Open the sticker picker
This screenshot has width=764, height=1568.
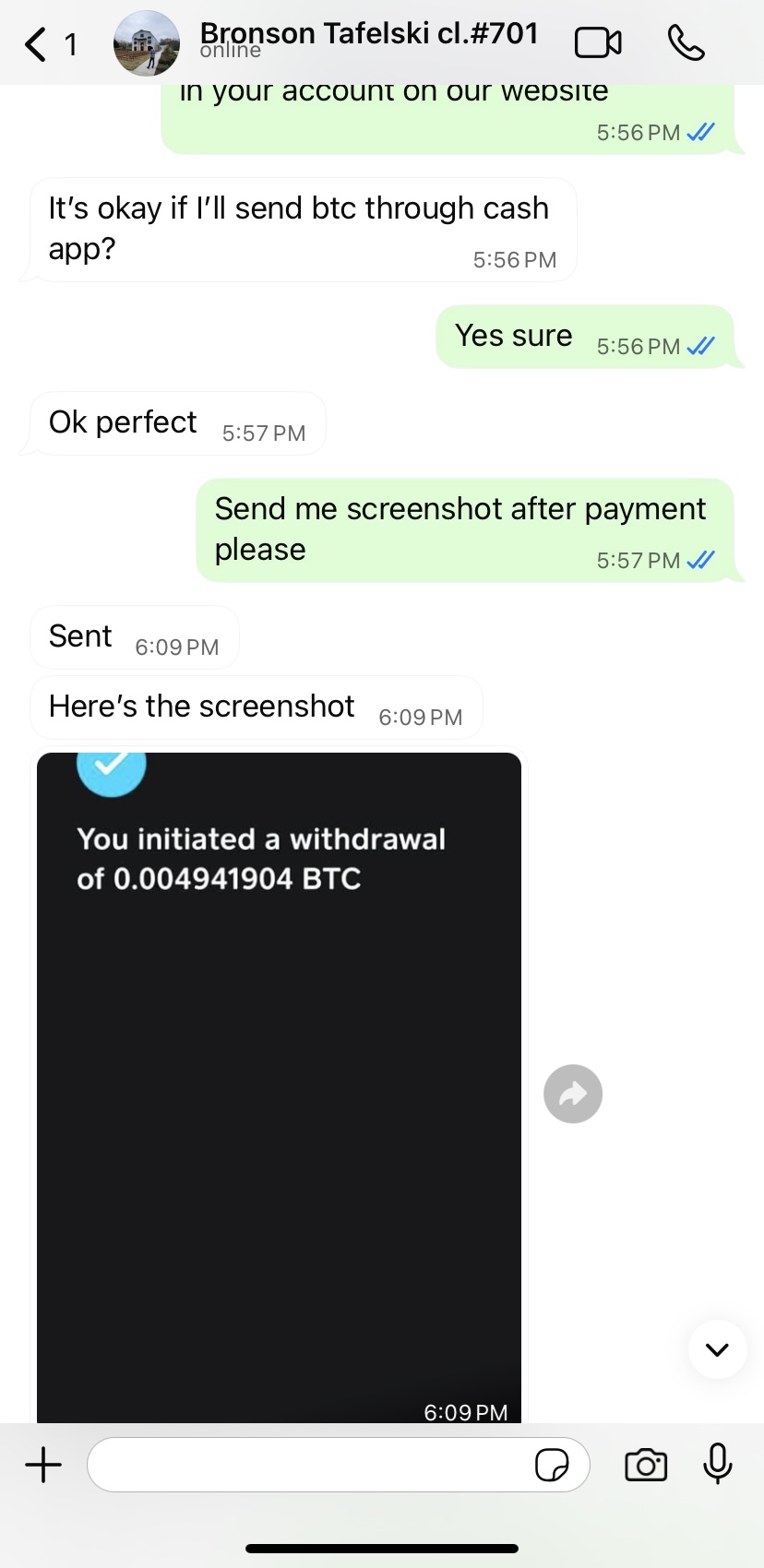point(552,1465)
